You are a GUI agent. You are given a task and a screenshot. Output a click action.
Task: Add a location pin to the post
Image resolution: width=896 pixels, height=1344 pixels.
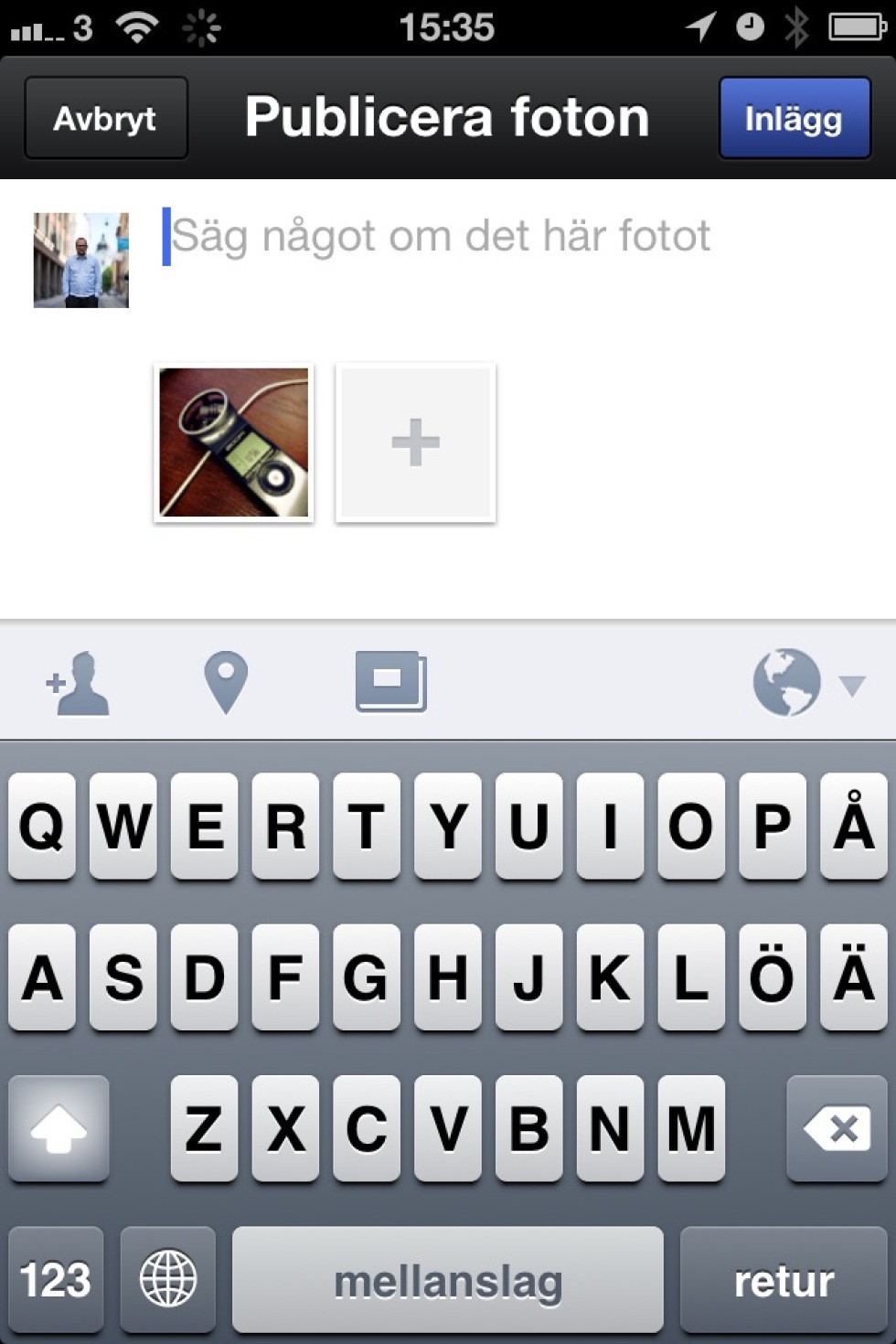(226, 682)
